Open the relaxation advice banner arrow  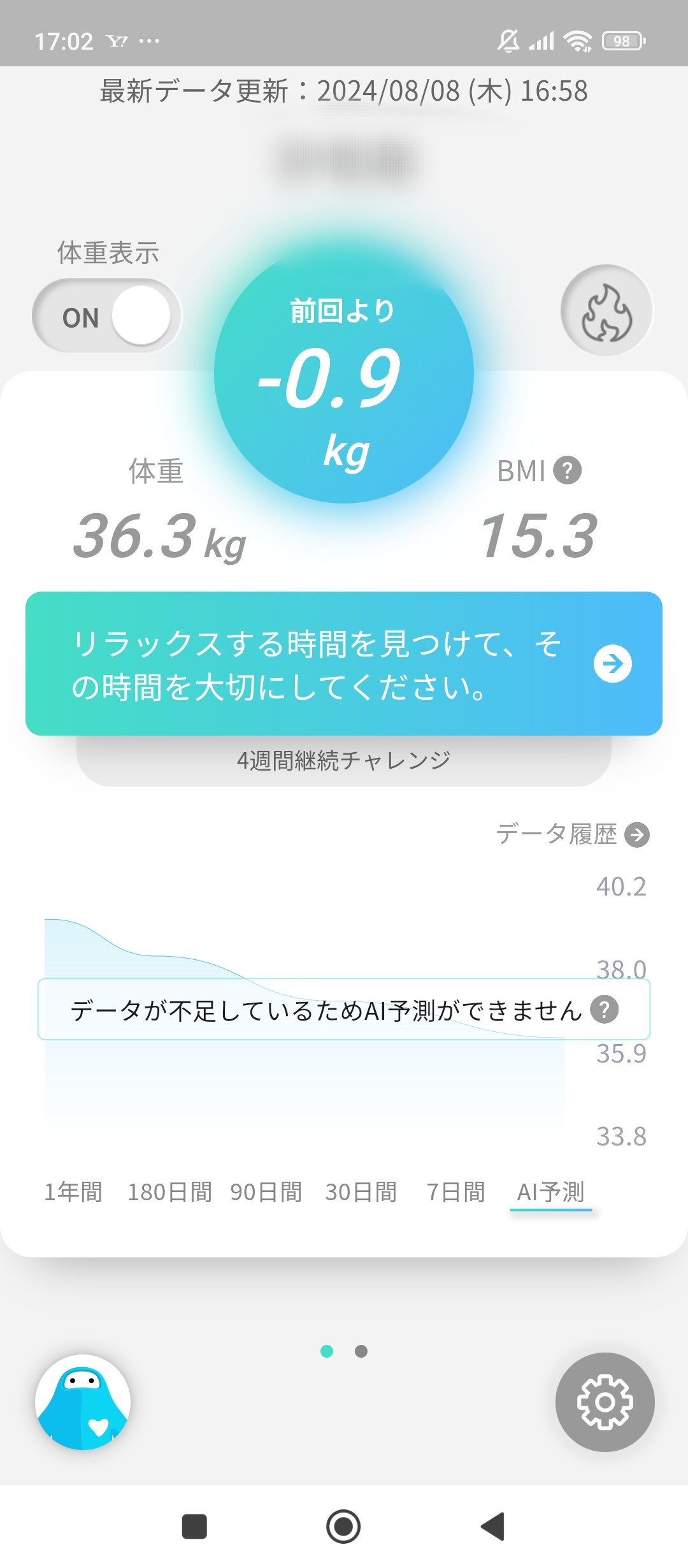tap(612, 664)
